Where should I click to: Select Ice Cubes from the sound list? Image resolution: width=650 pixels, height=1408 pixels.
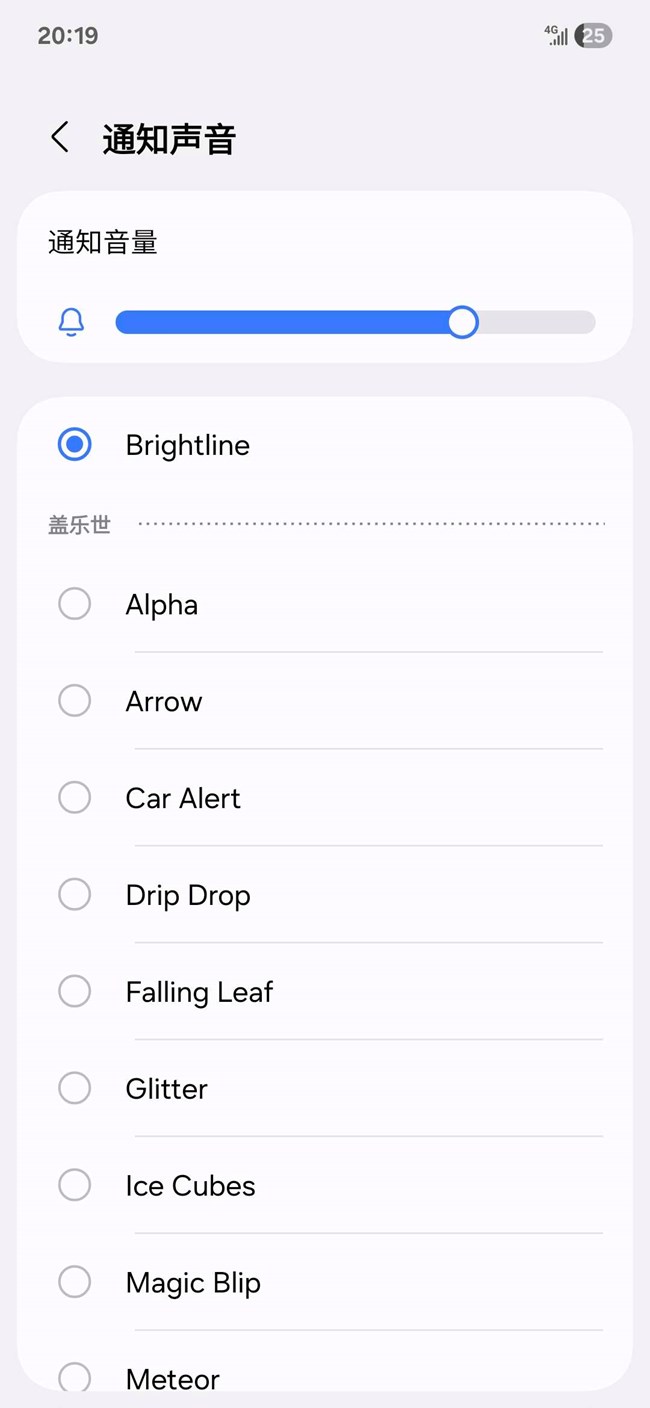(x=190, y=1186)
